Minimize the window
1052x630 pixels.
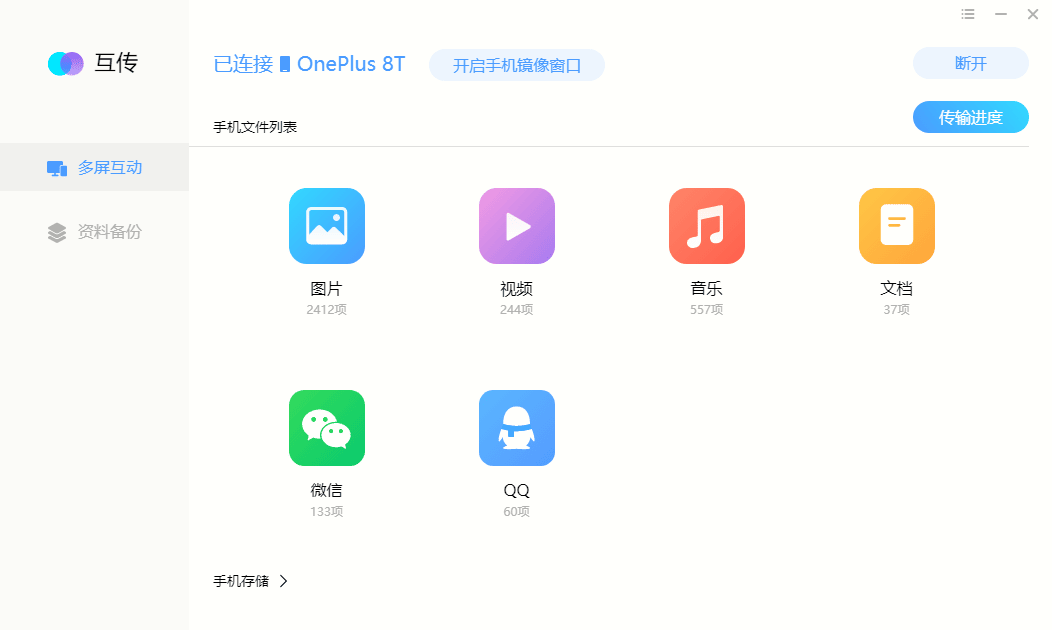[x=1000, y=14]
